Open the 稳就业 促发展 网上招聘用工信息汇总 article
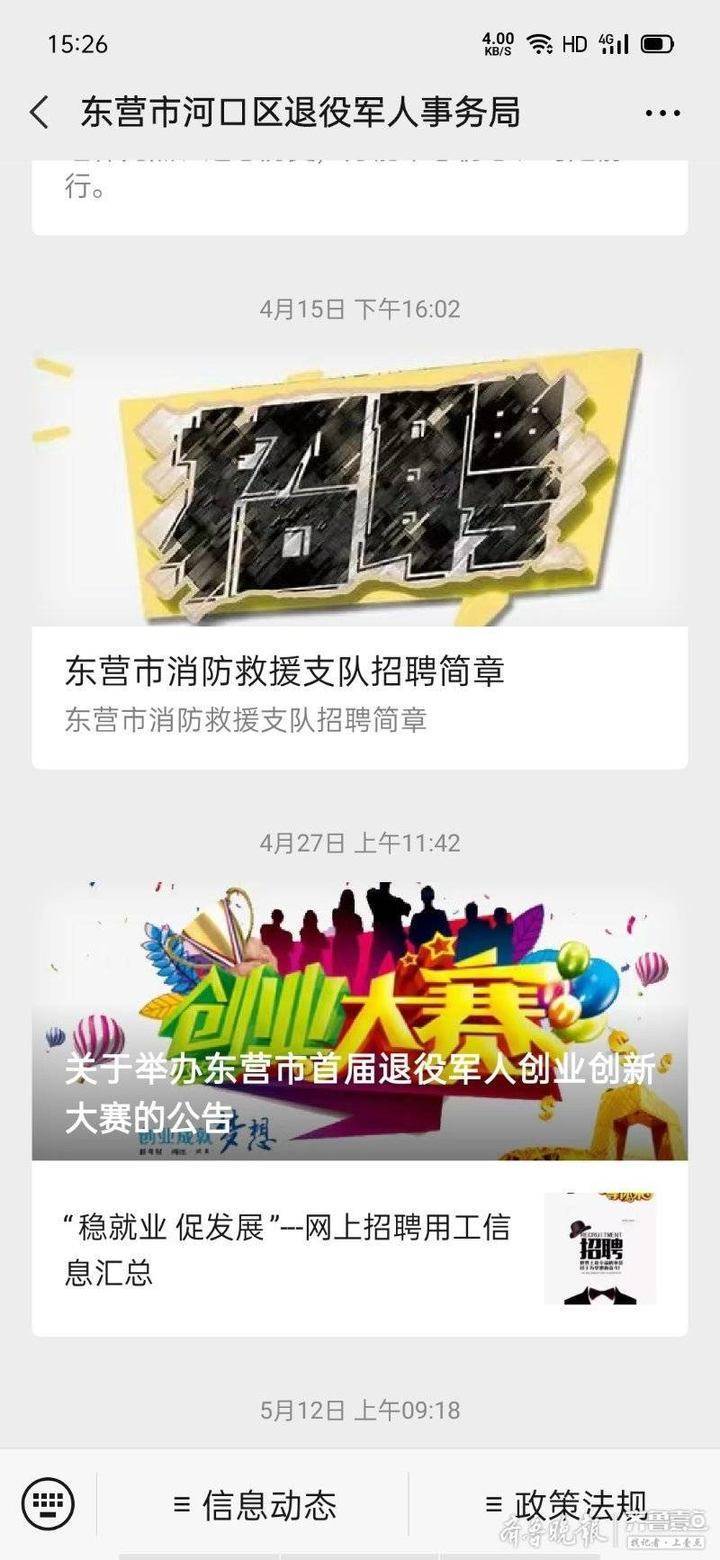Screen dimensions: 720x1560 pyautogui.click(x=360, y=1248)
